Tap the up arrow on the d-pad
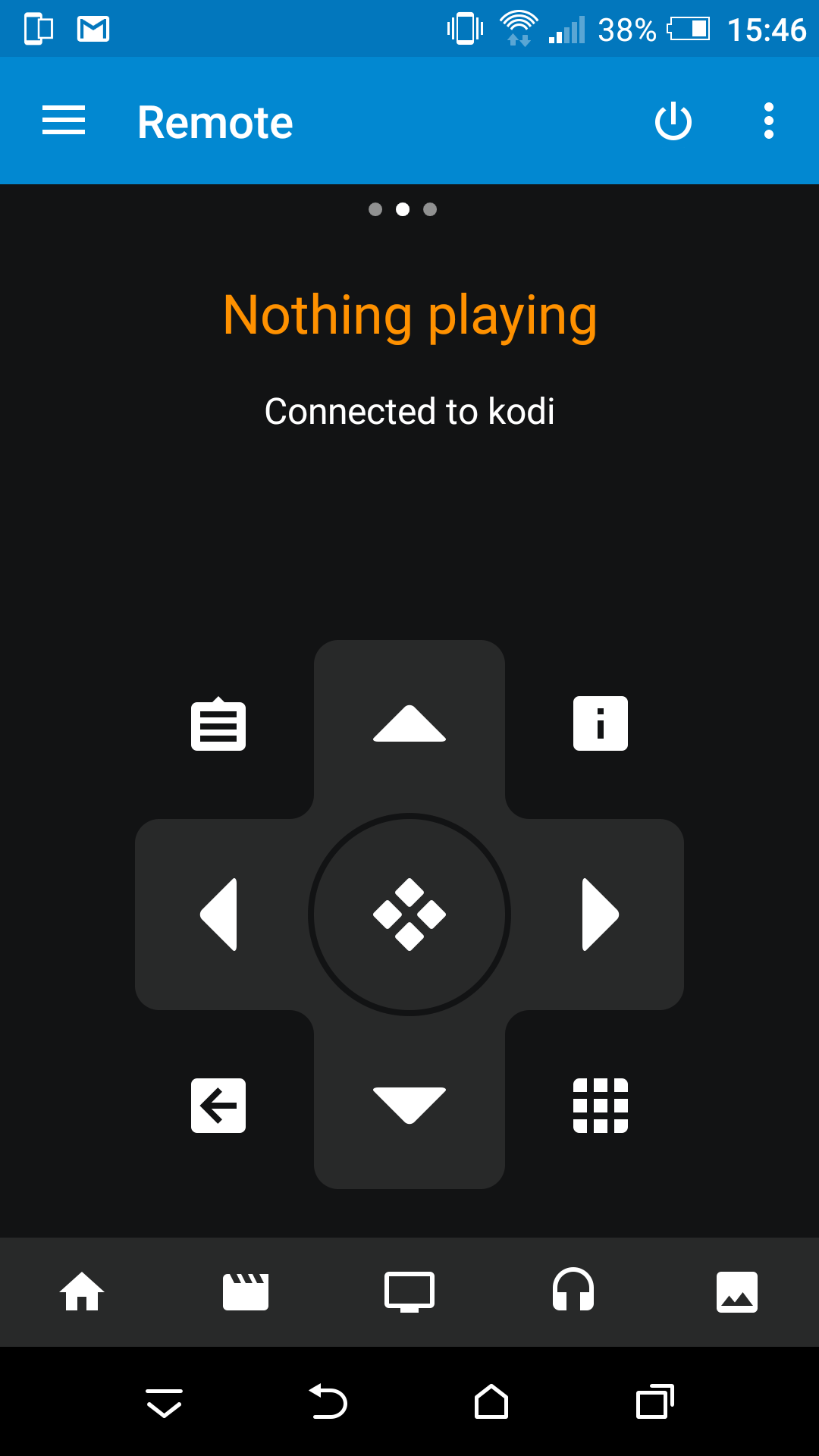 coord(409,723)
